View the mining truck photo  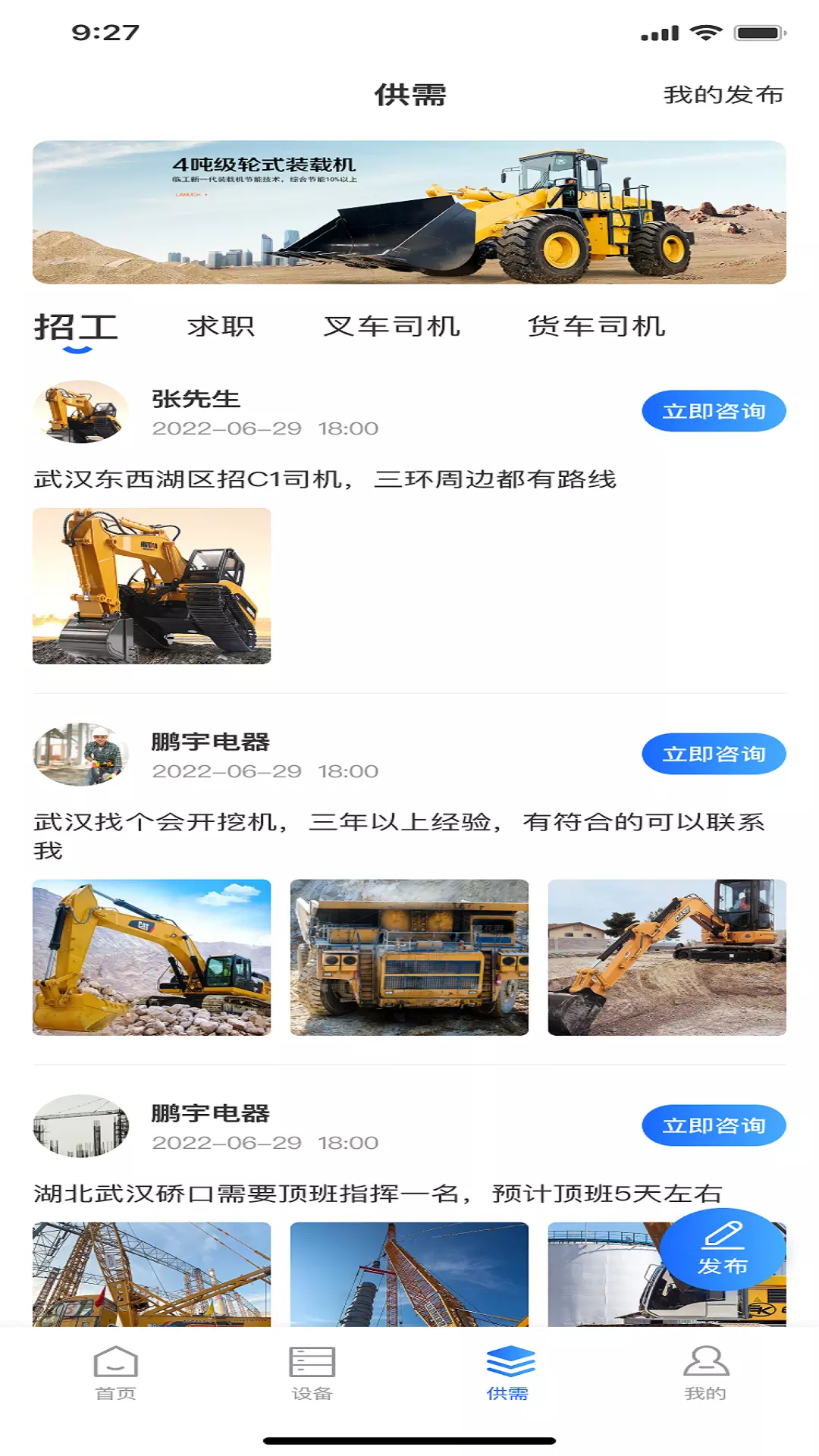pos(409,958)
